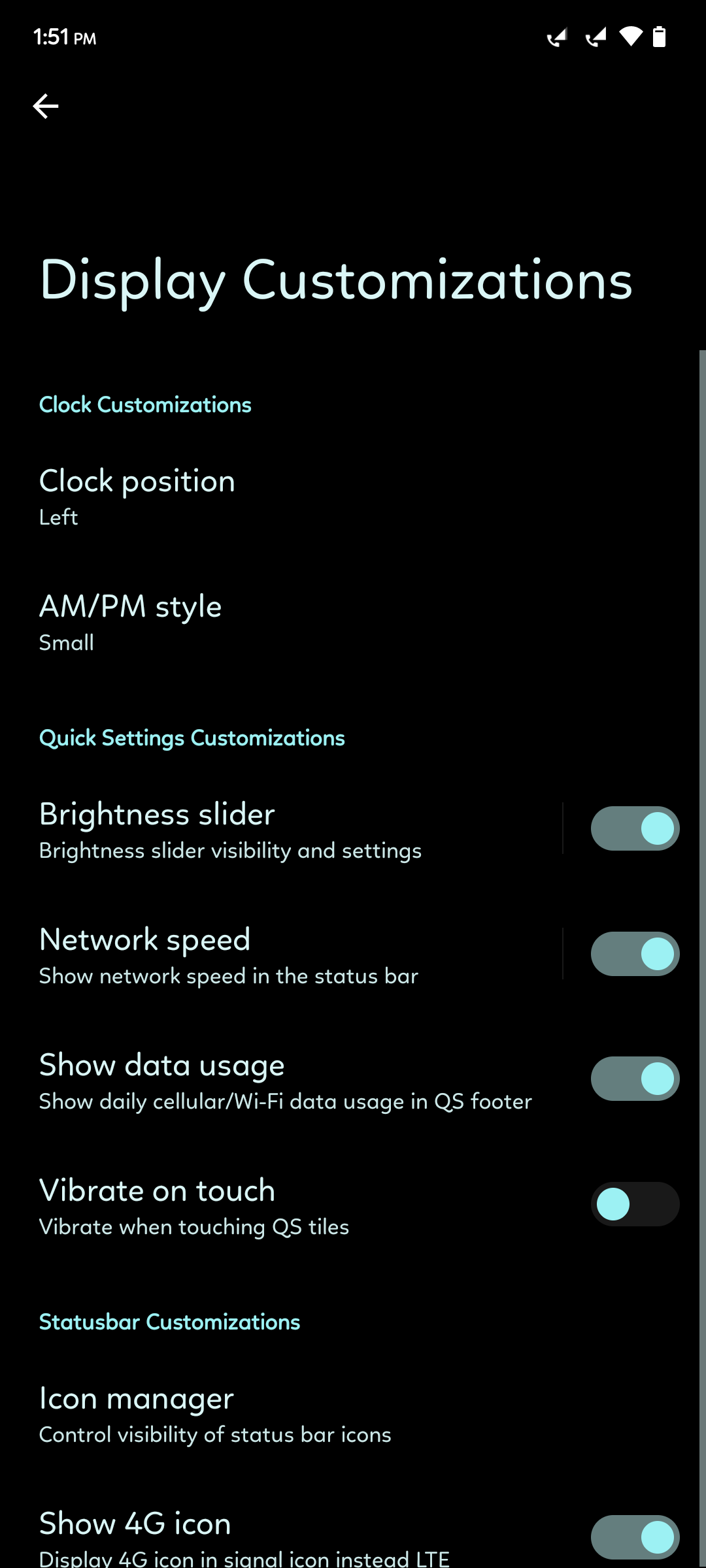Toggle off Show data usage

[635, 1079]
